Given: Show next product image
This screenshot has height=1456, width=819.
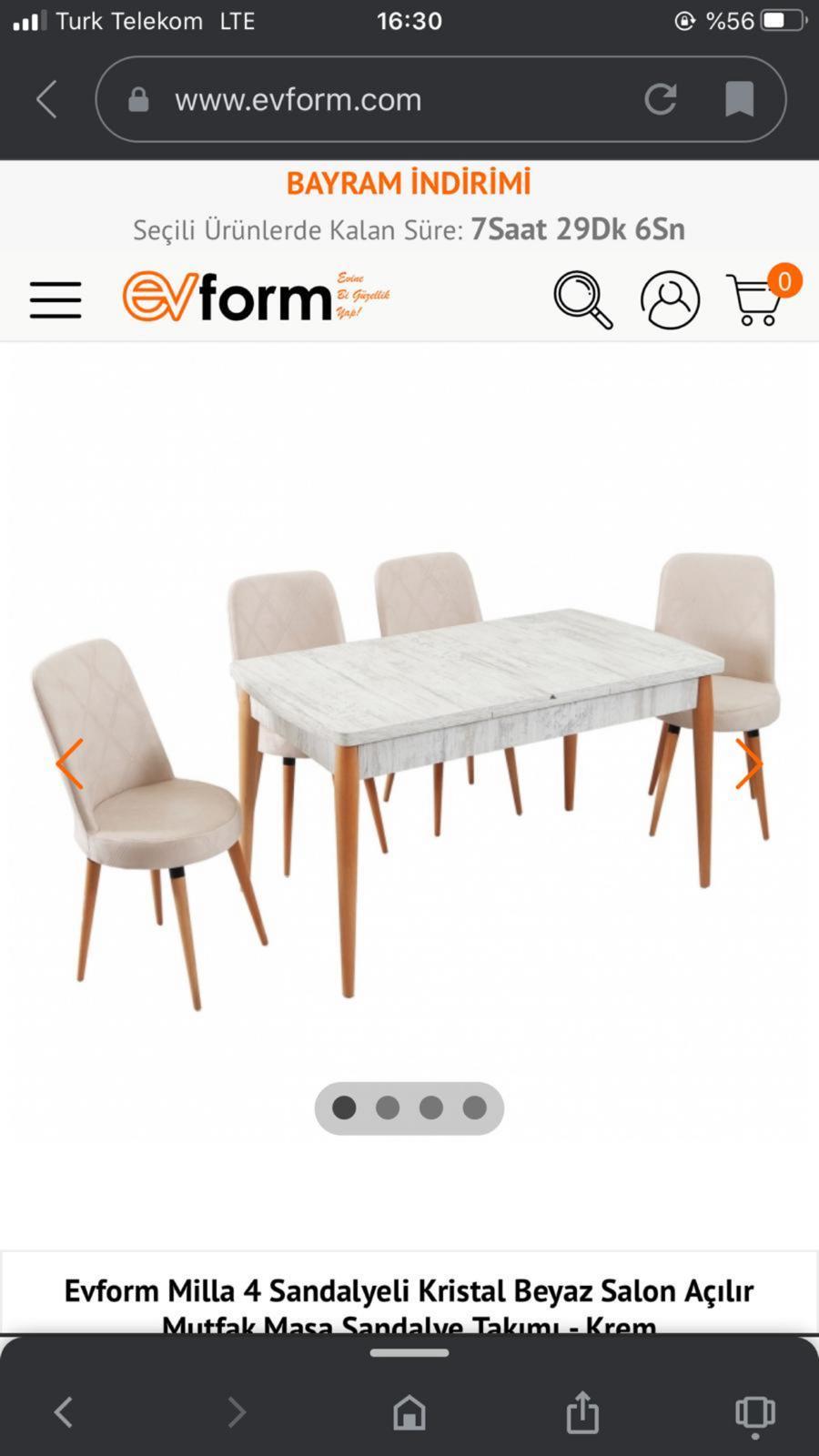Looking at the screenshot, I should coord(748,764).
